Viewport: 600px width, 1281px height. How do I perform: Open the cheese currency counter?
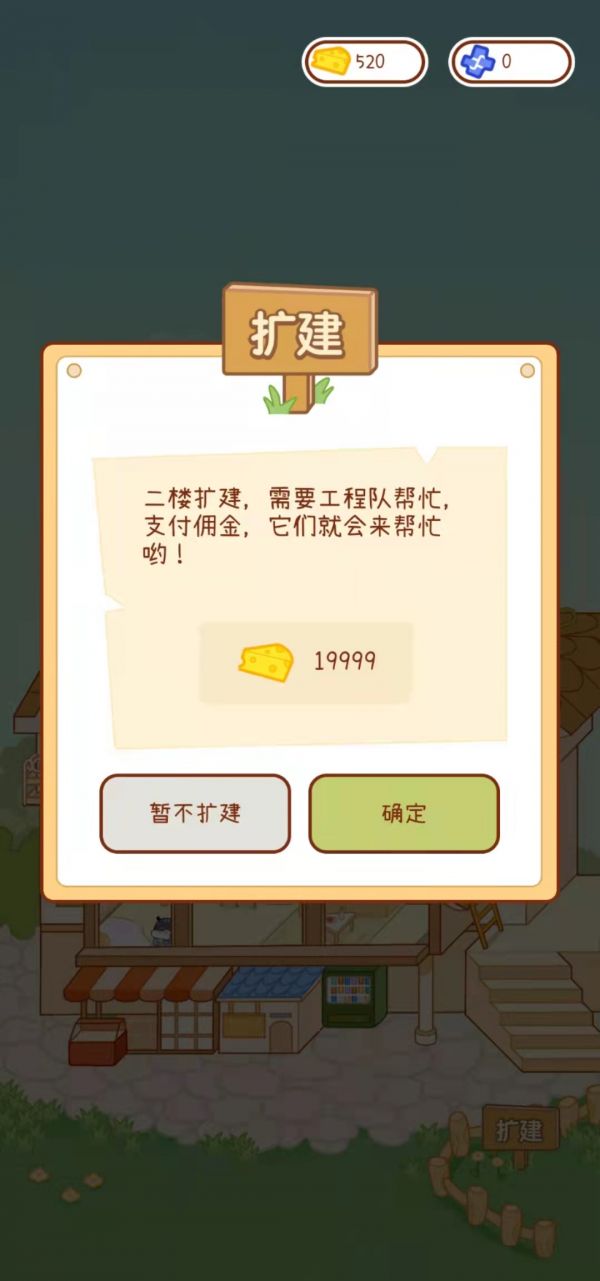pos(365,62)
